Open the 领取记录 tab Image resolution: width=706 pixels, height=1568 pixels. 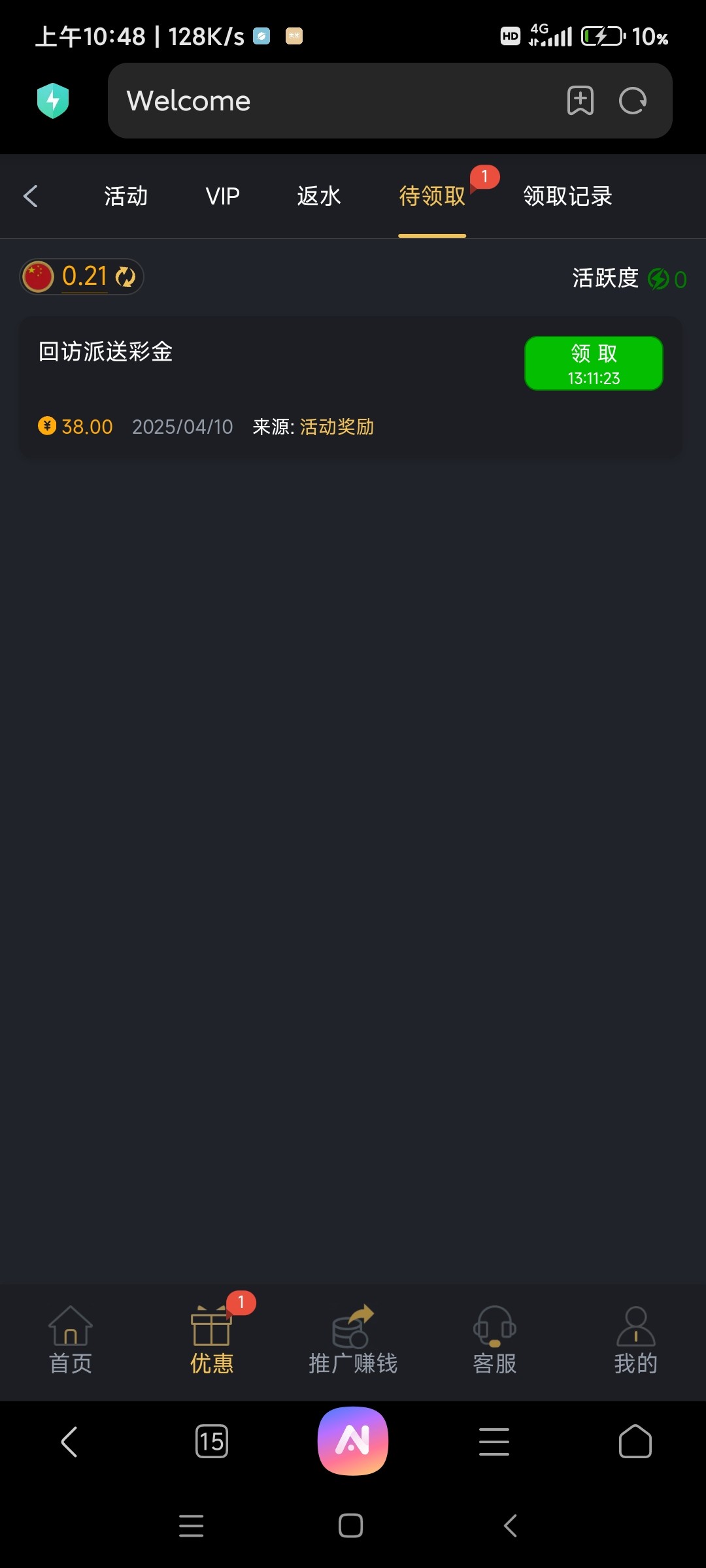[x=567, y=196]
